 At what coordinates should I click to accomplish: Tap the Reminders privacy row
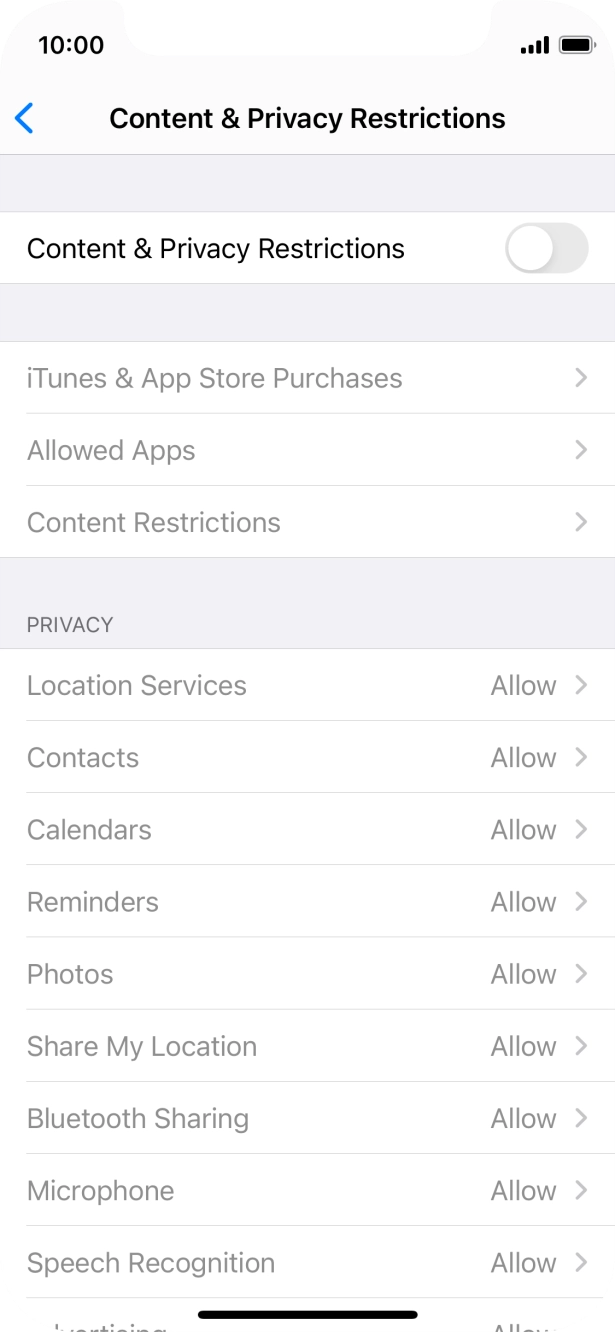[307, 901]
